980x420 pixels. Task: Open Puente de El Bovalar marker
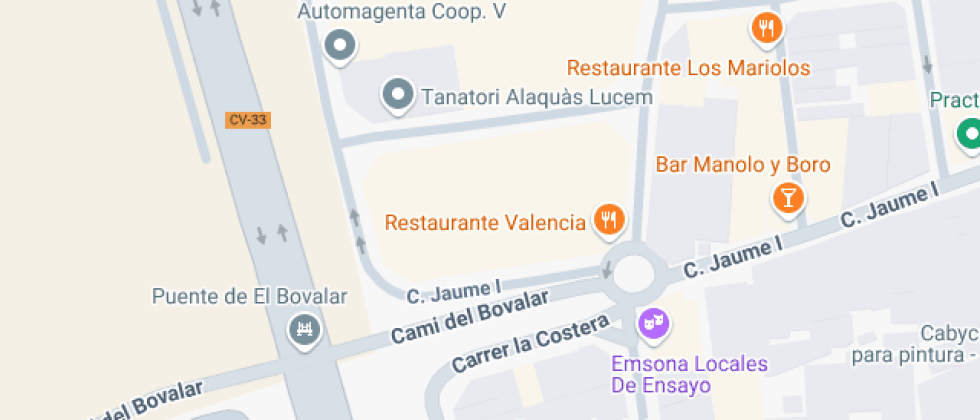coord(304,328)
